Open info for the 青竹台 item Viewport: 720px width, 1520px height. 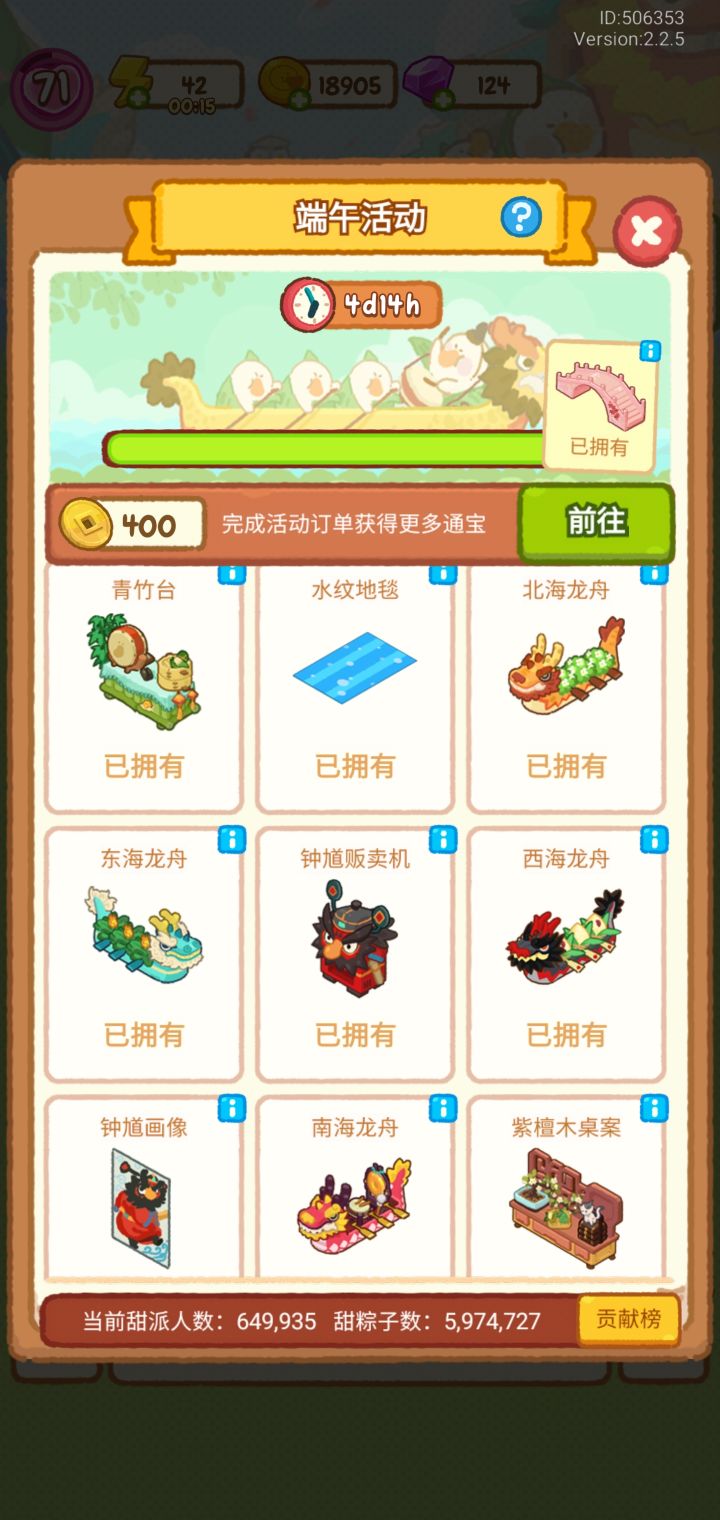(x=231, y=575)
